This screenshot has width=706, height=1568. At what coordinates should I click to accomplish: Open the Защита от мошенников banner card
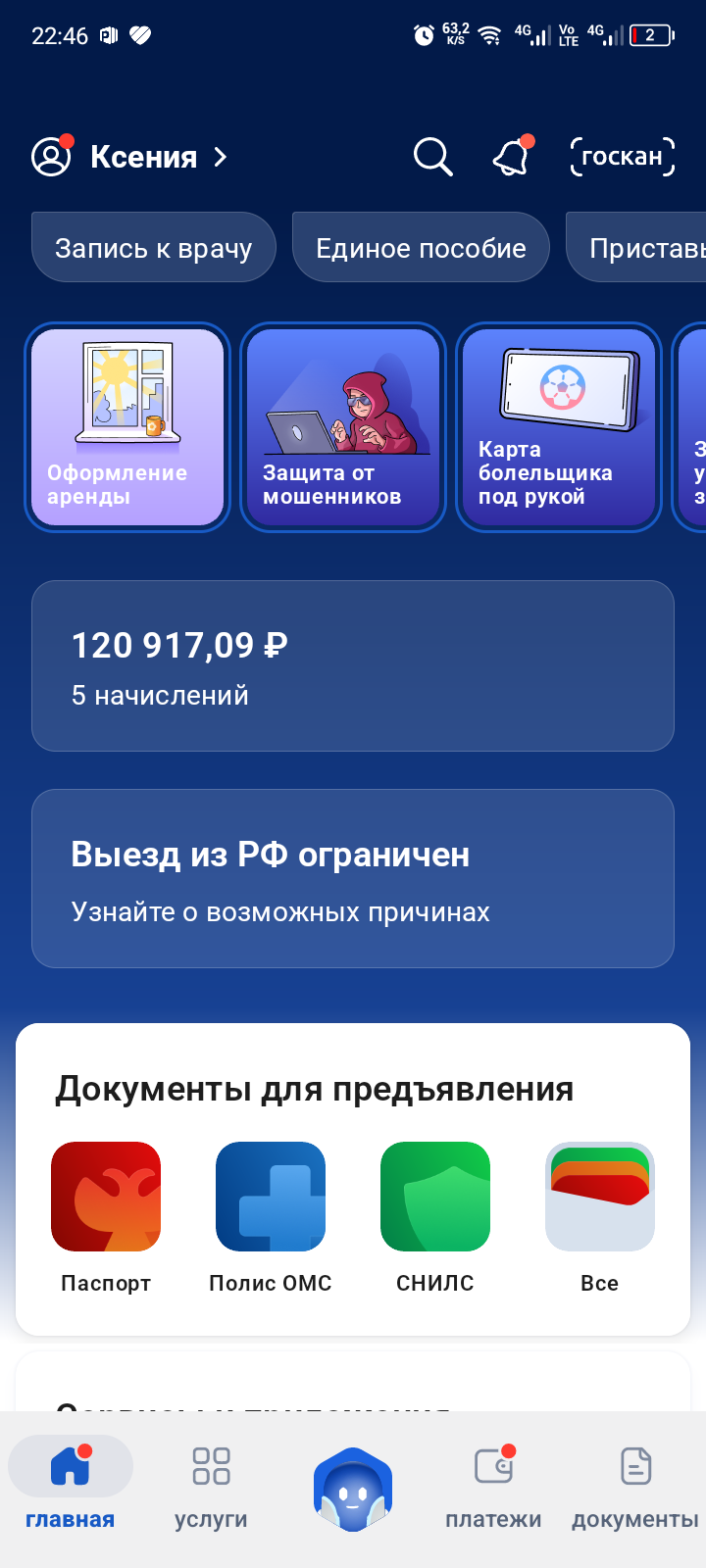[343, 427]
